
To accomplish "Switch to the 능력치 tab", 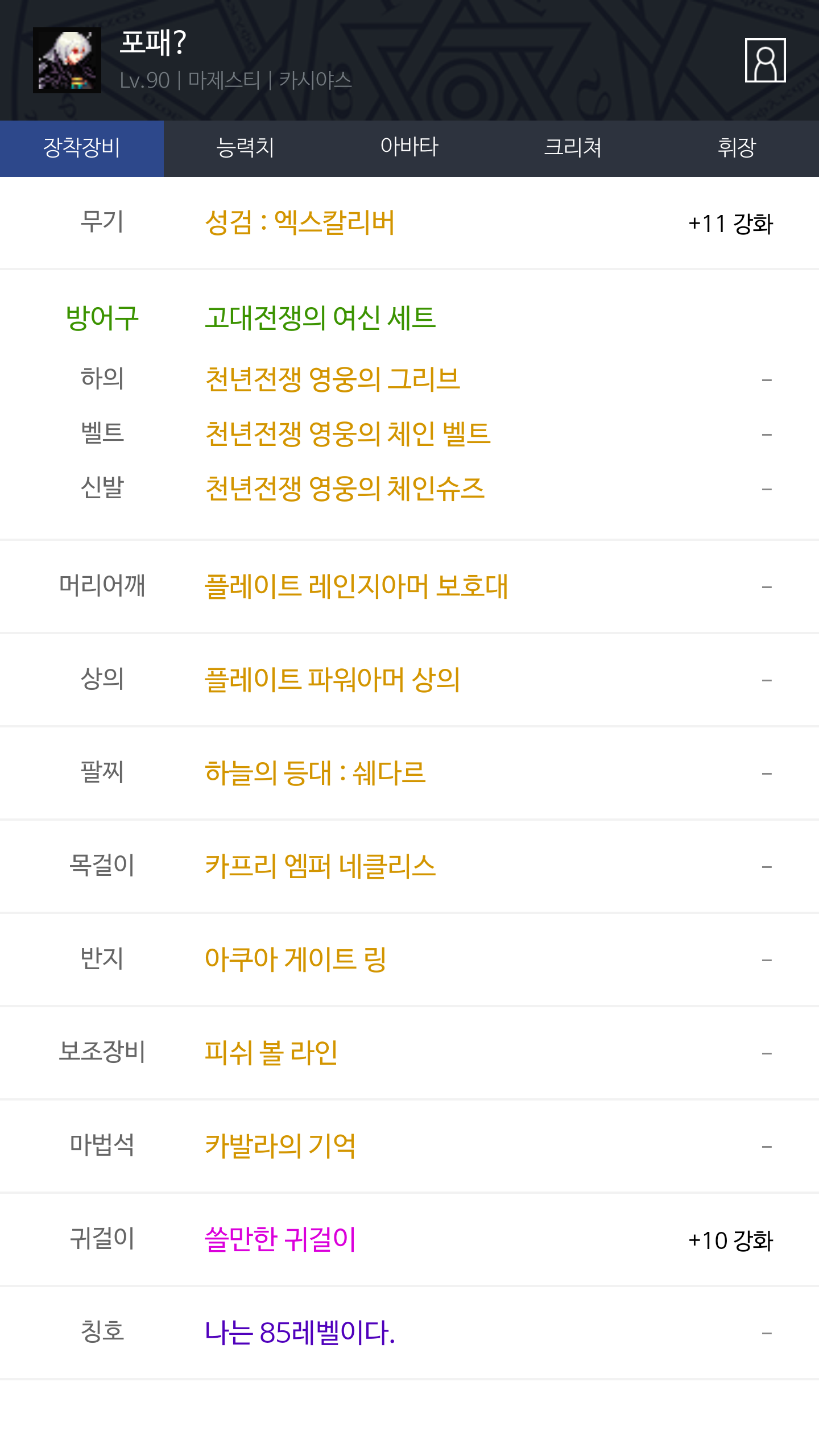I will [246, 148].
